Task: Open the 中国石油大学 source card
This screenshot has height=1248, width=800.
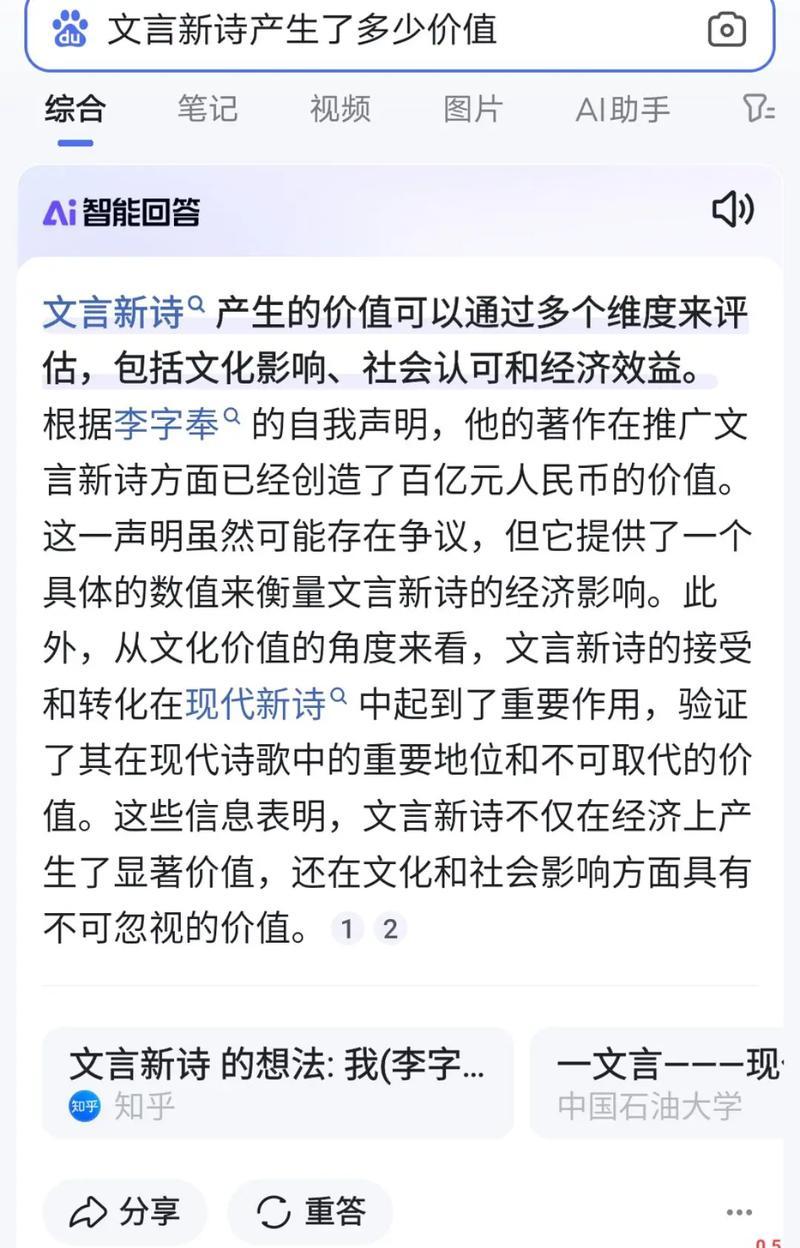Action: (665, 1083)
